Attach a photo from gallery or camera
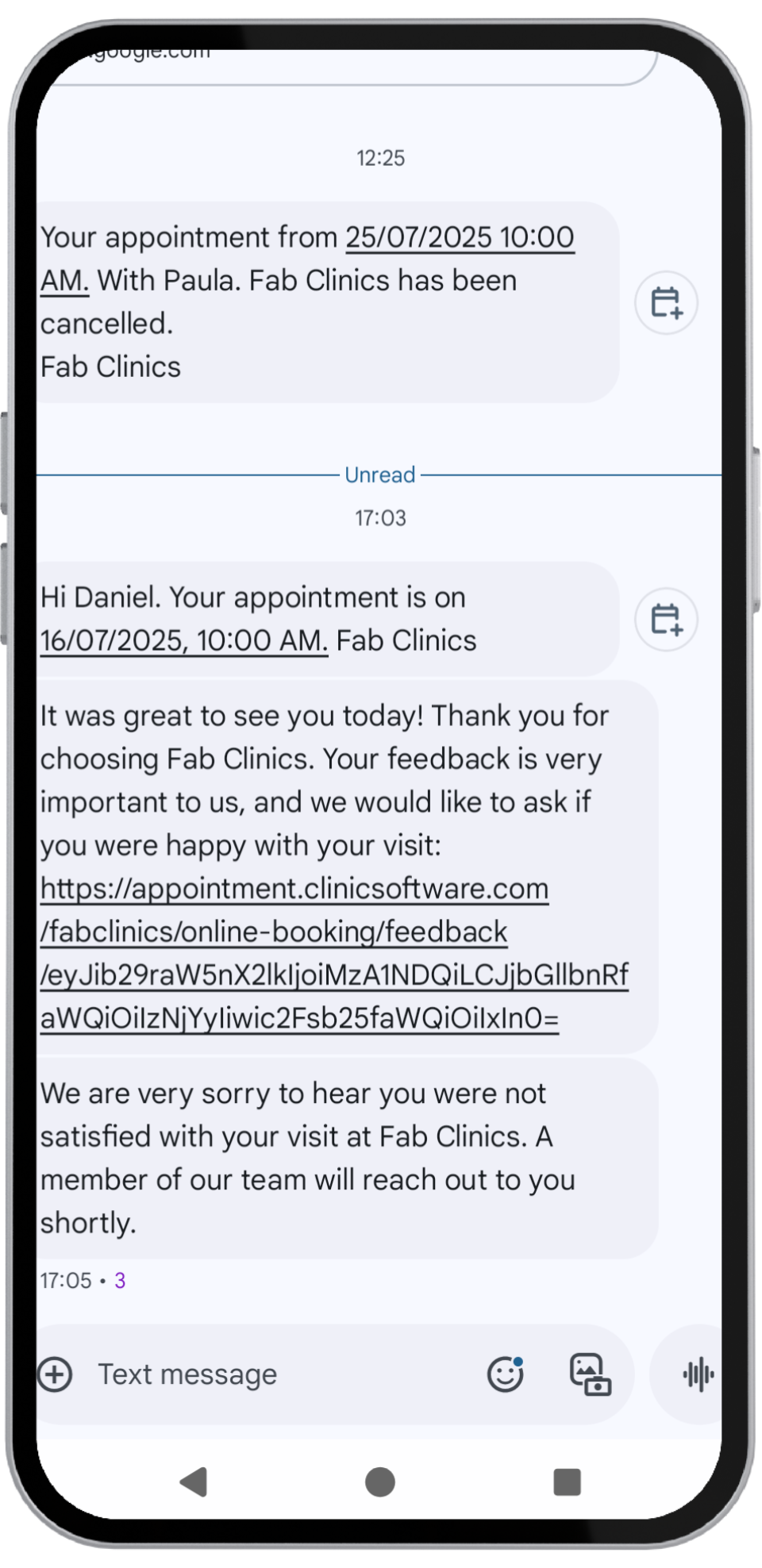The height and width of the screenshot is (1568, 762). [590, 1374]
